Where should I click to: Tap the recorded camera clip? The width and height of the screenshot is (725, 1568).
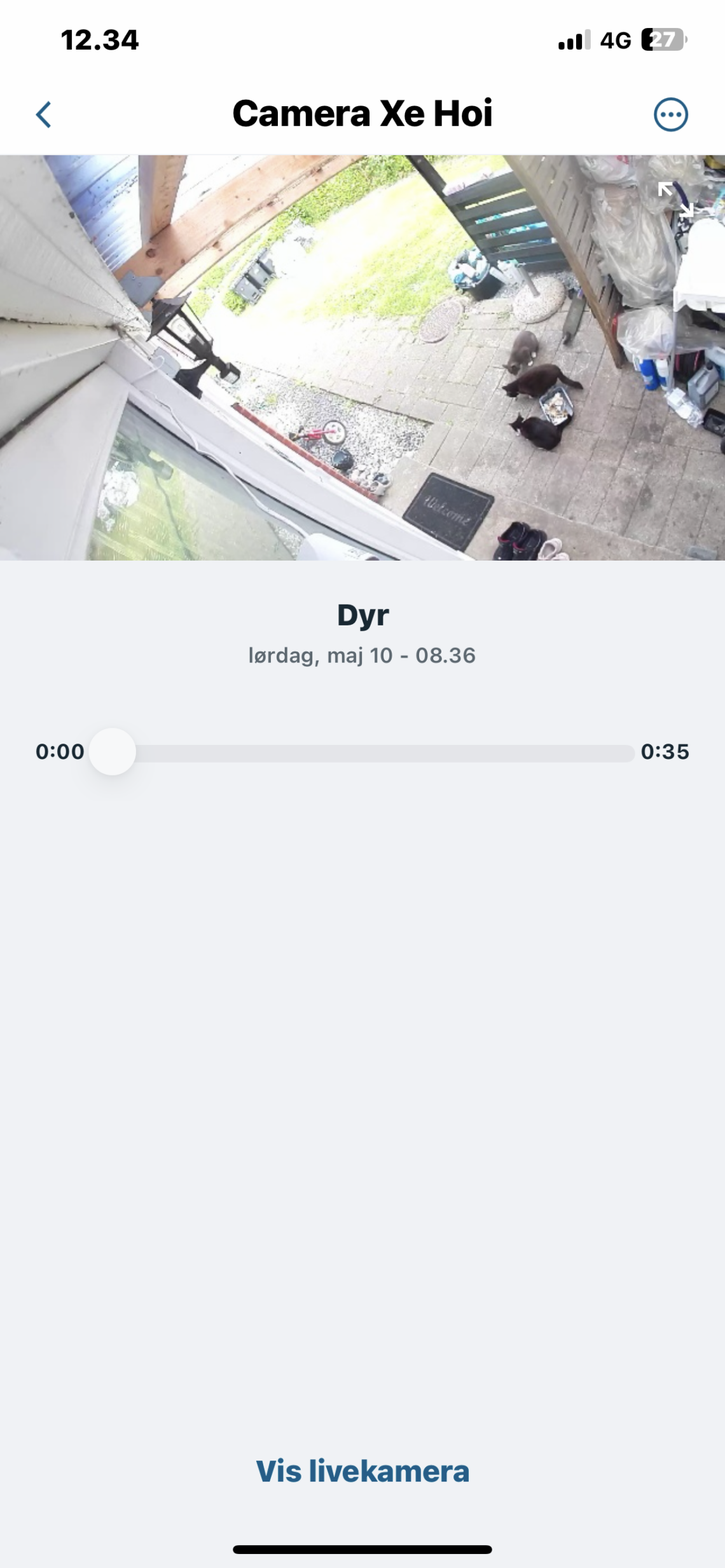pos(362,357)
